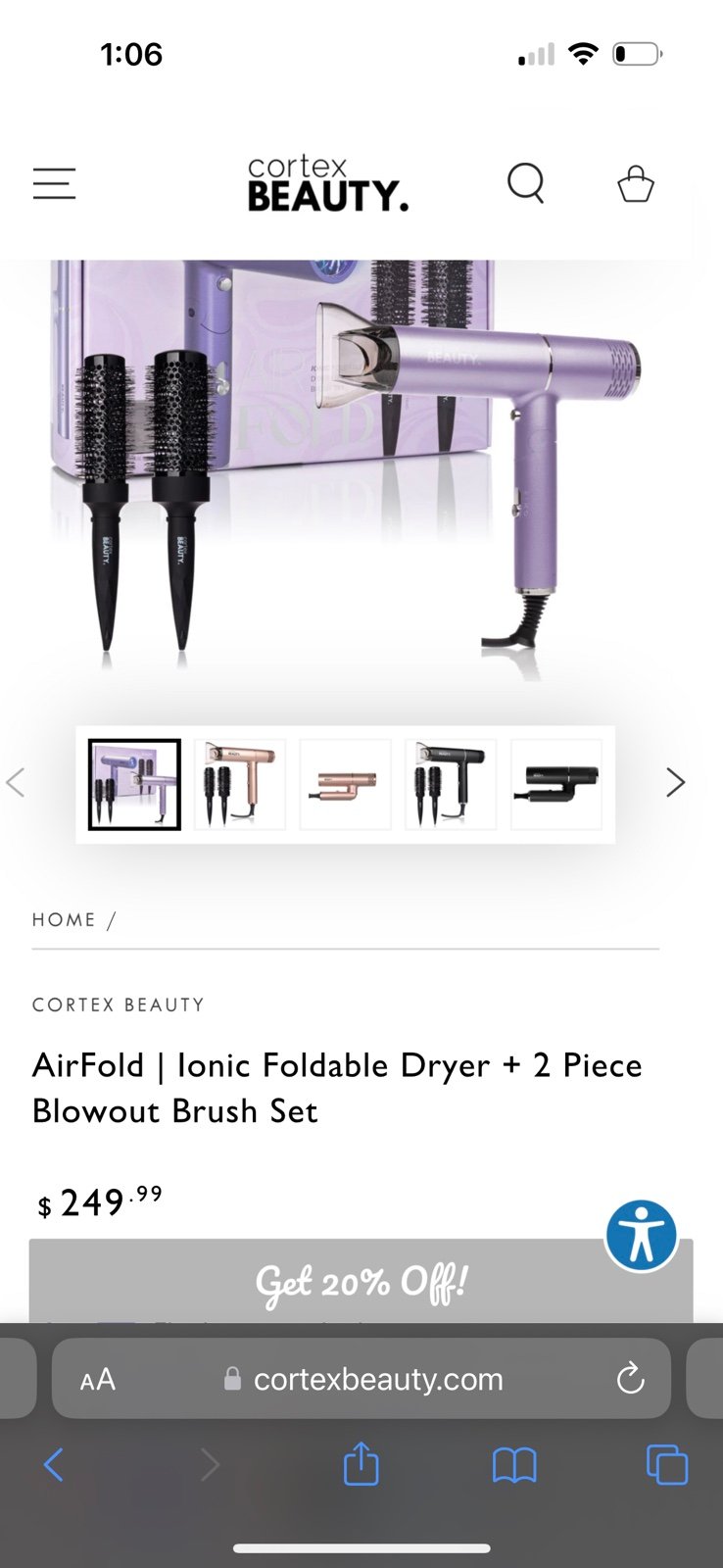
Task: Select the rose gold dryer with brushes thumbnail
Action: 240,785
